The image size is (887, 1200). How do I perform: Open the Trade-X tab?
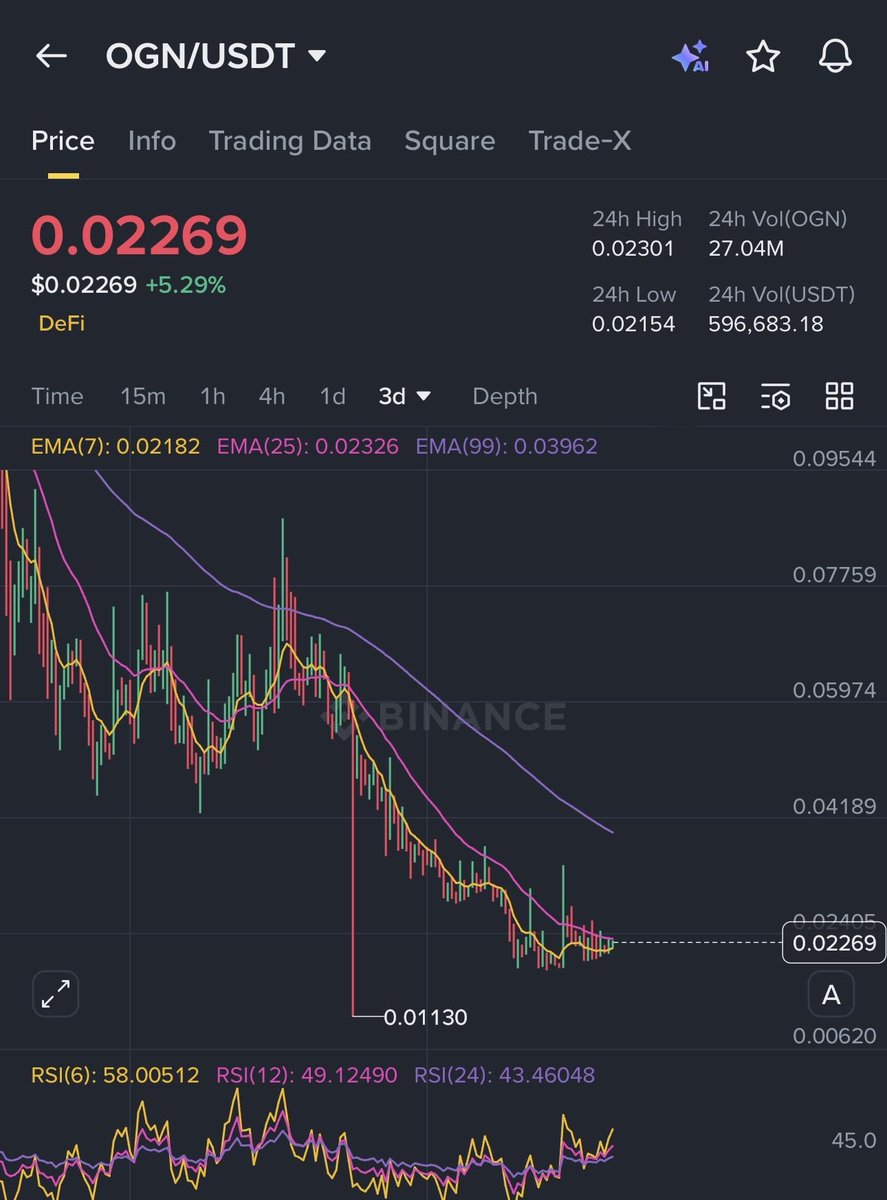[580, 141]
